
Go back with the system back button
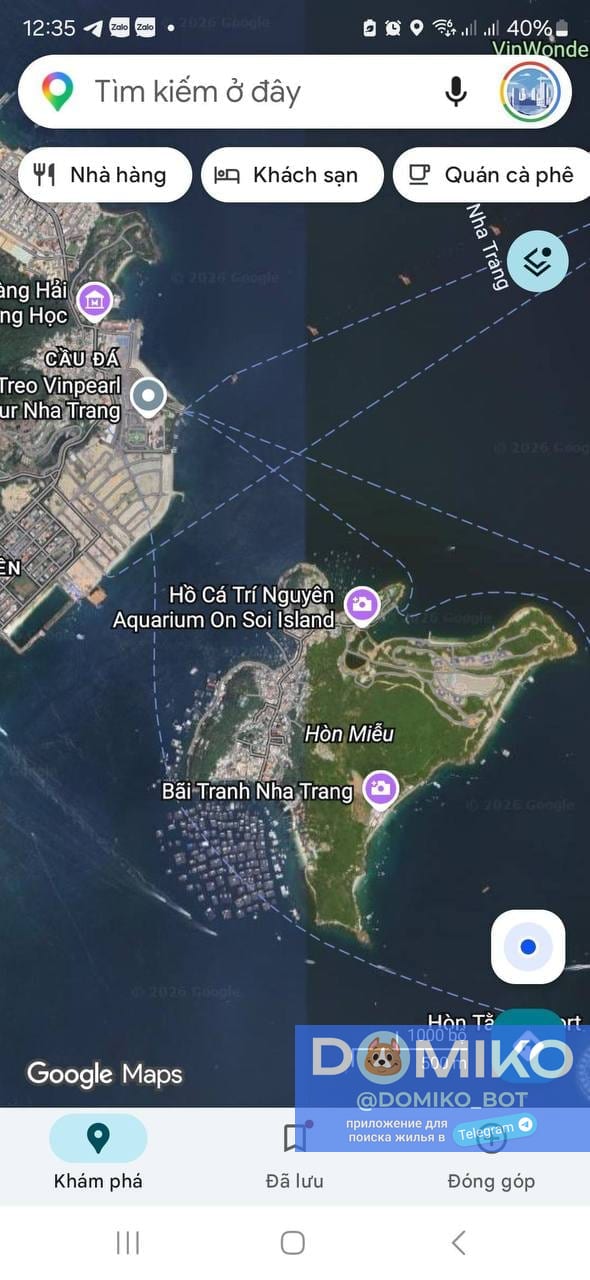point(458,1242)
